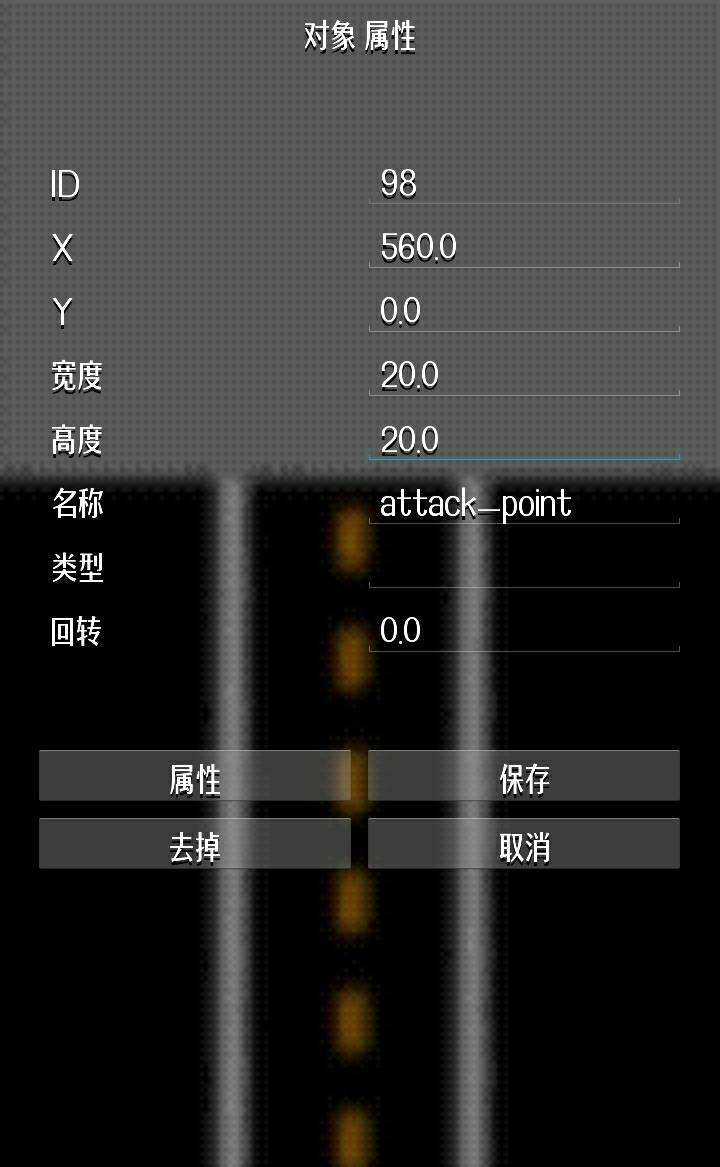The width and height of the screenshot is (720, 1167).
Task: Open the 属性 properties button
Action: click(x=195, y=777)
